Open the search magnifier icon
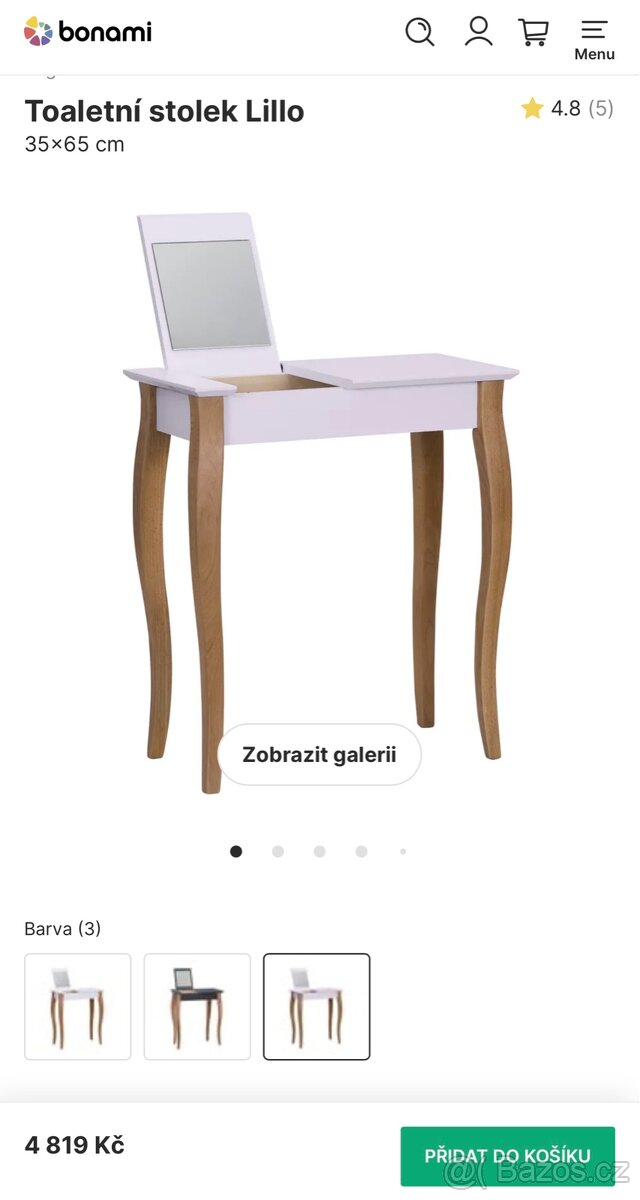The image size is (640, 1200). point(420,32)
